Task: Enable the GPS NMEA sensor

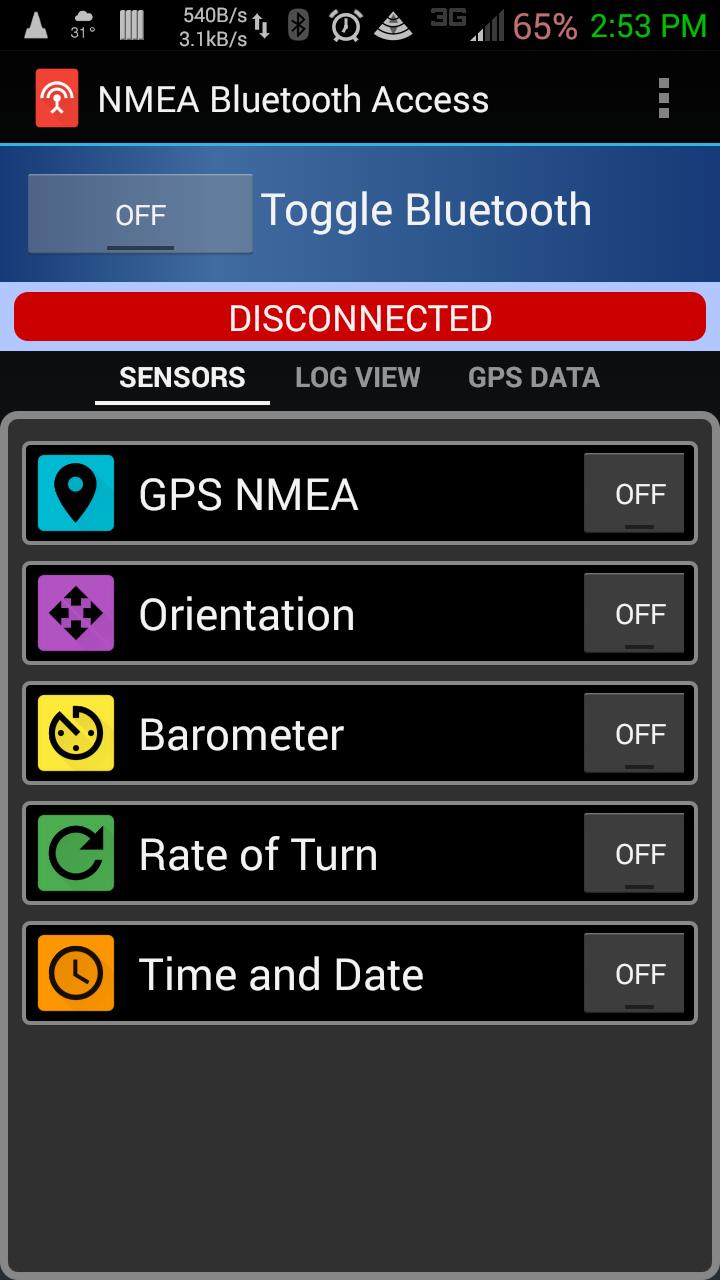Action: (634, 493)
